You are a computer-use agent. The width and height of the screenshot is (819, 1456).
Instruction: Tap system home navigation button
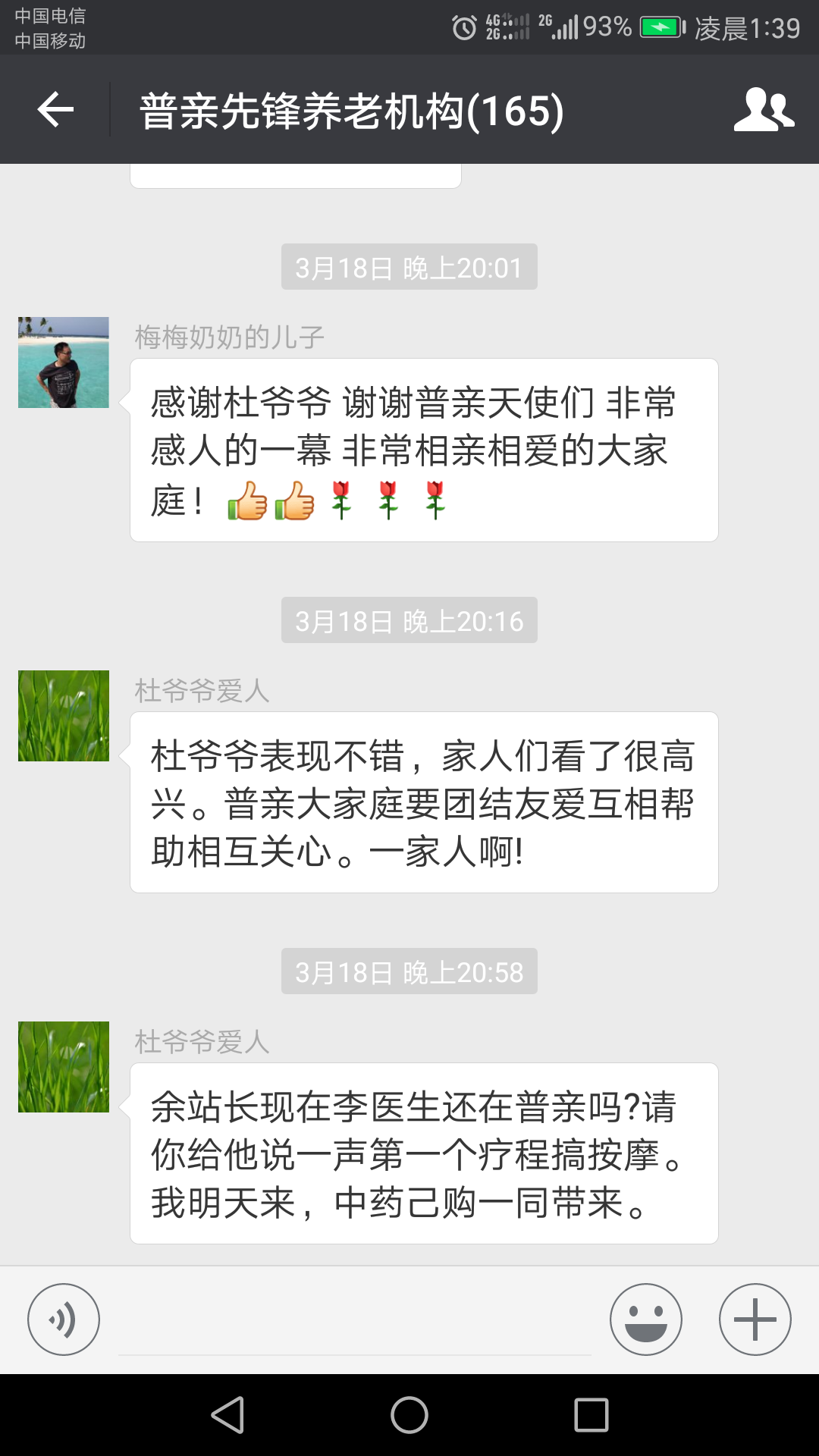(x=409, y=1415)
